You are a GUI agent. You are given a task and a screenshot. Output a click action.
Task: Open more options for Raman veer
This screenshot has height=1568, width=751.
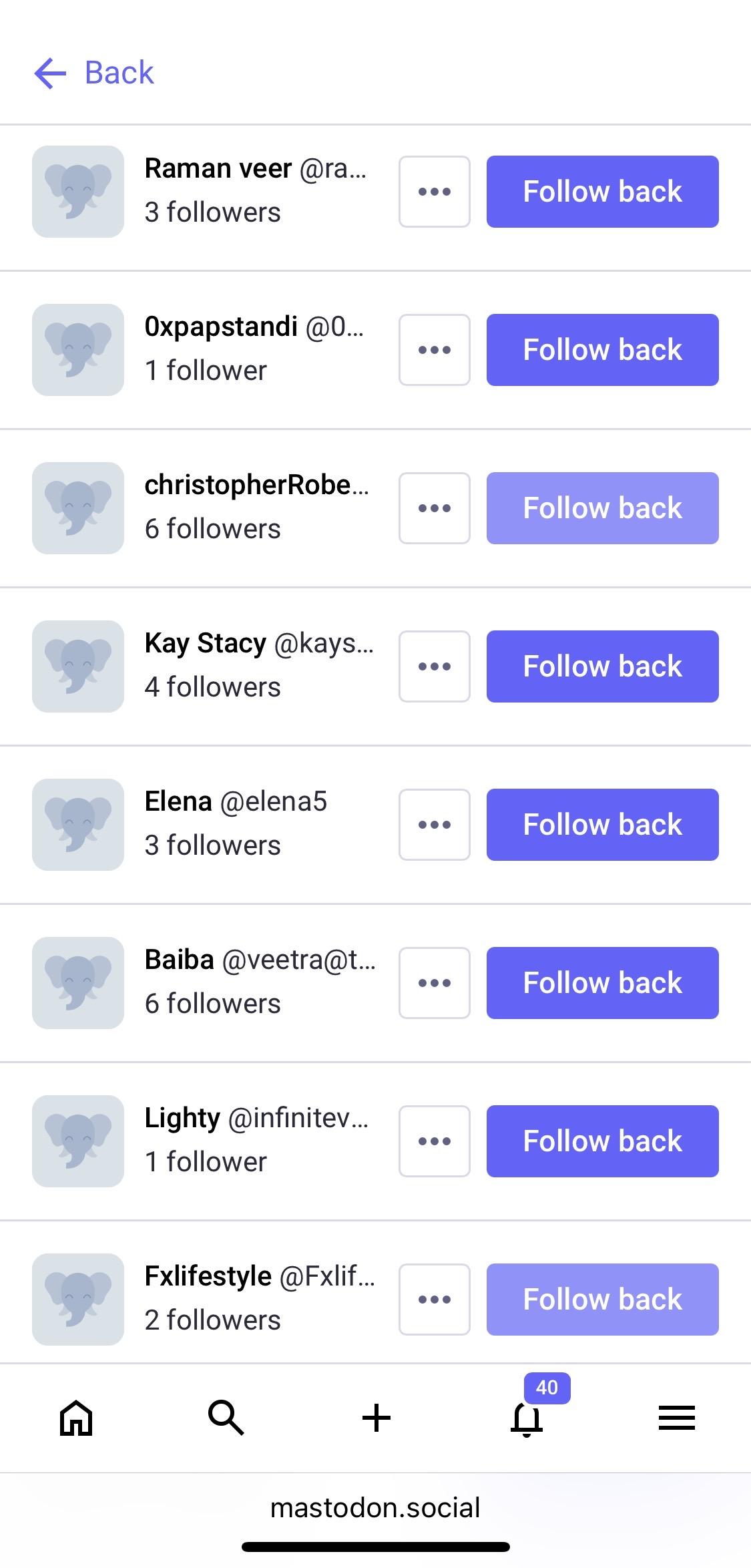(434, 192)
